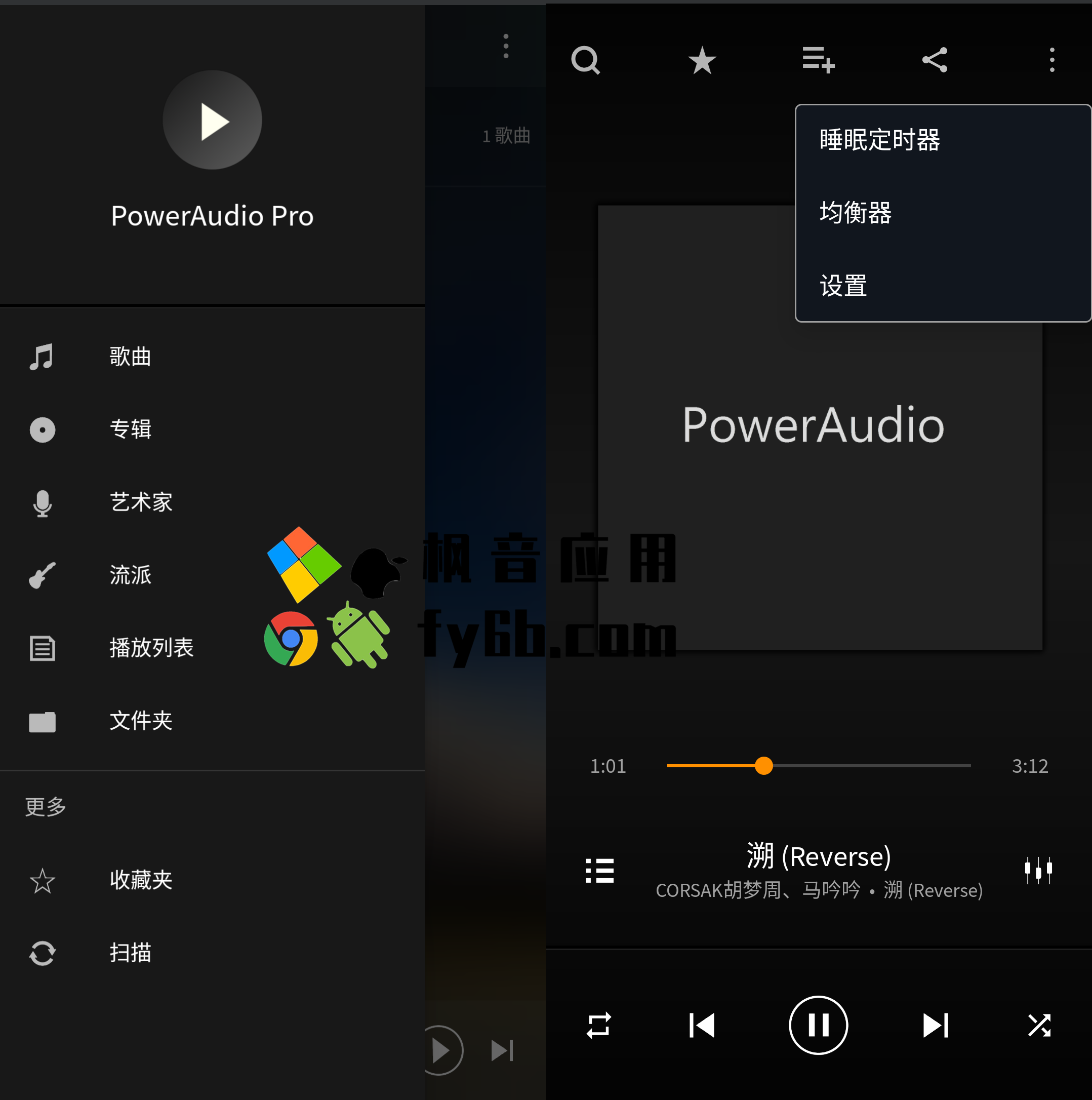Open 均衡器 from the popup menu
The height and width of the screenshot is (1100, 1092).
click(855, 213)
